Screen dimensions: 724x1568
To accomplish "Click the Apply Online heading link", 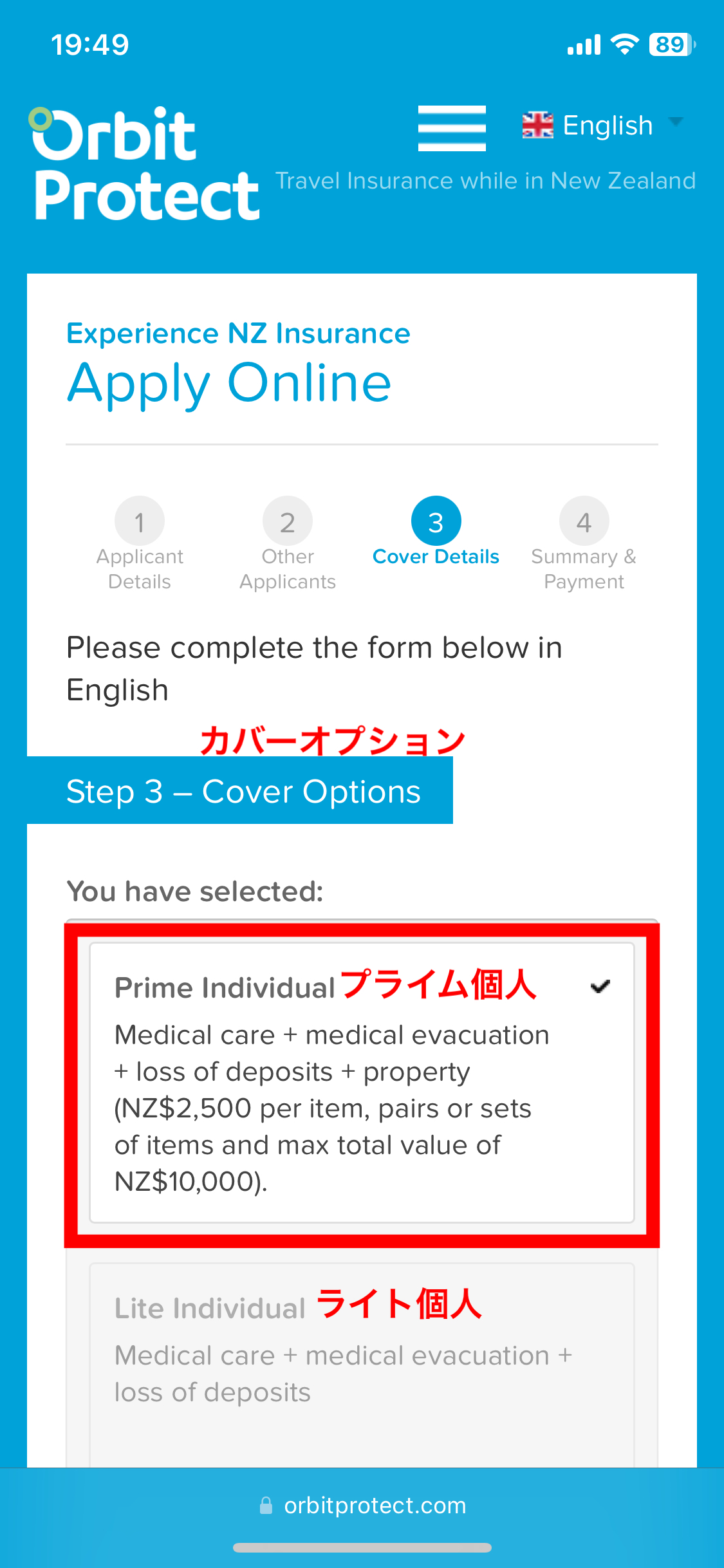I will [x=229, y=382].
